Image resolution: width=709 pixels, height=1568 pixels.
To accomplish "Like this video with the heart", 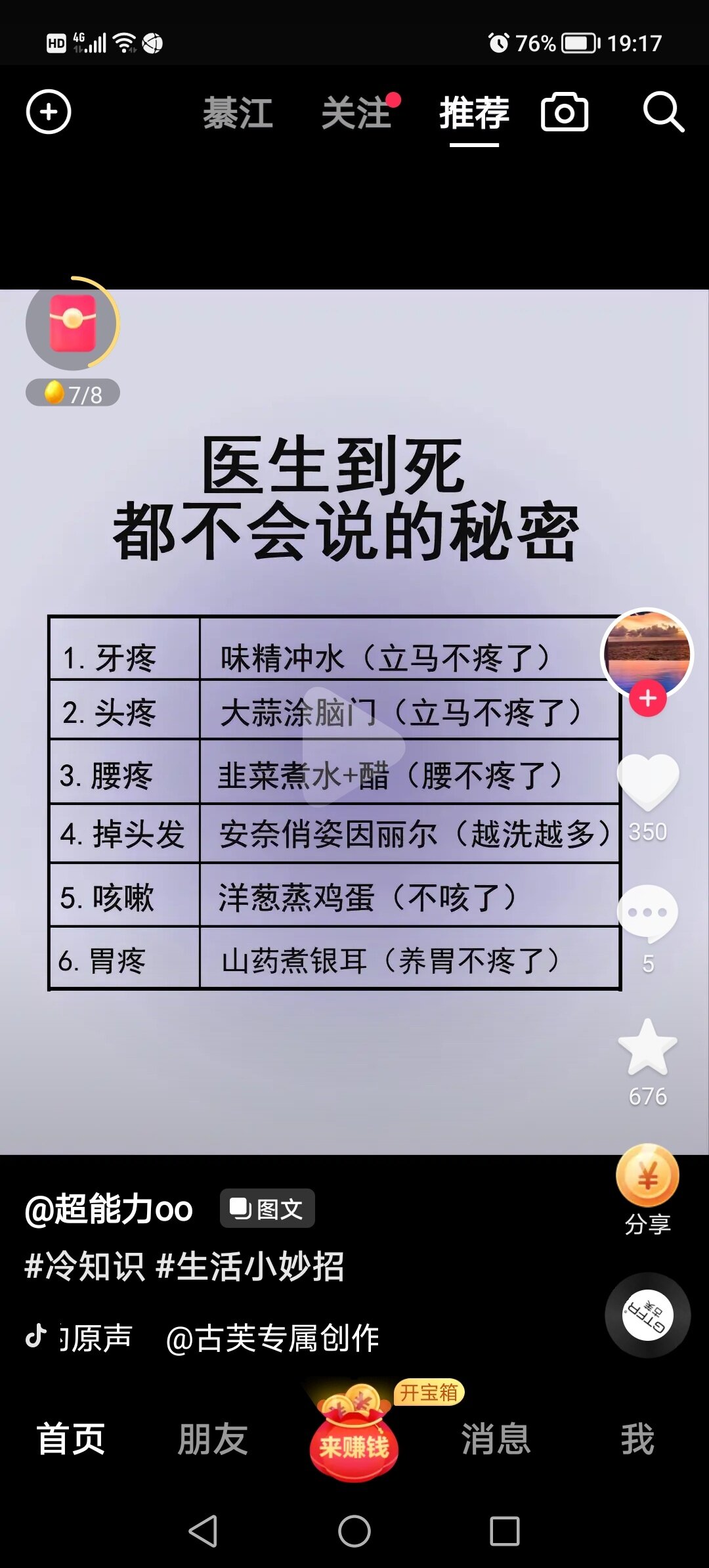I will coord(648,781).
